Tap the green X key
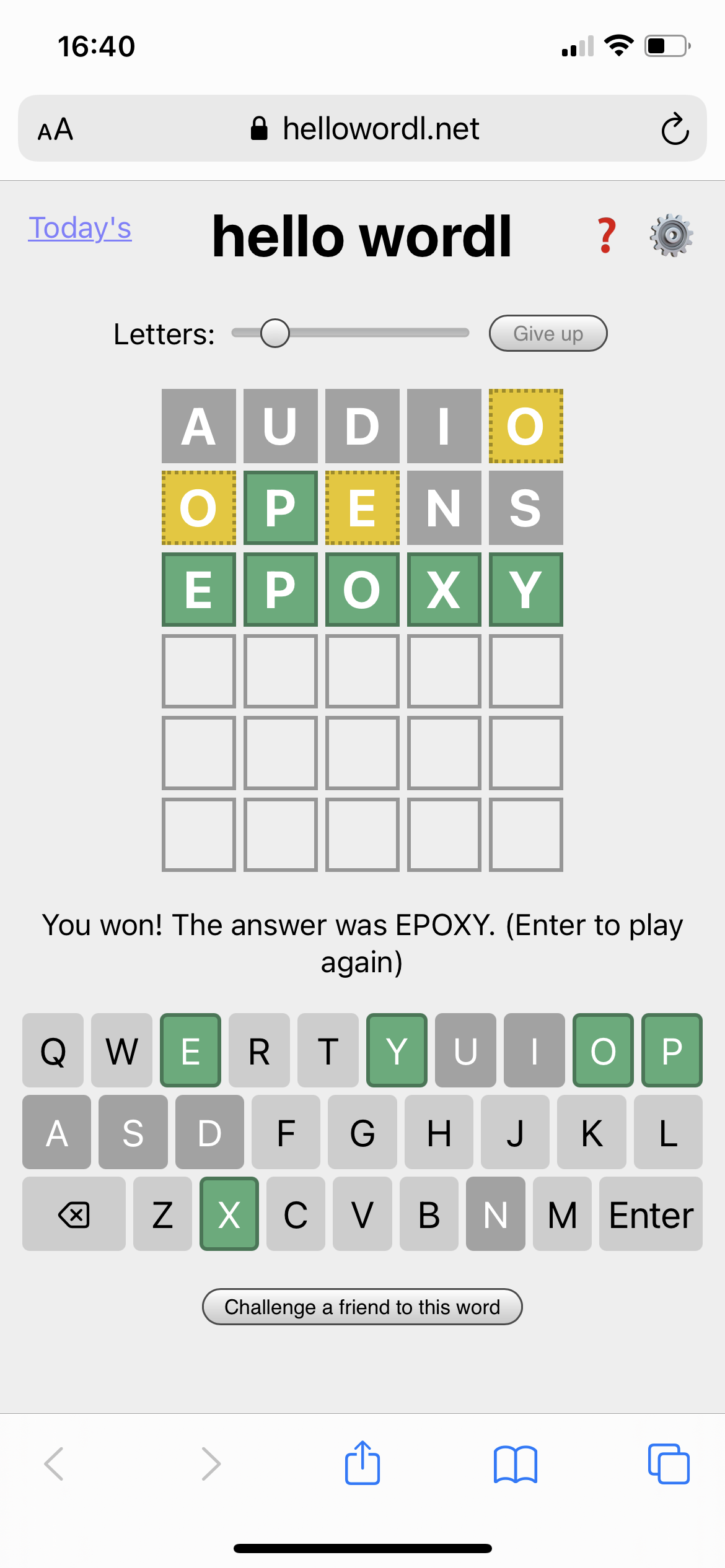This screenshot has height=1568, width=725. 229,1214
